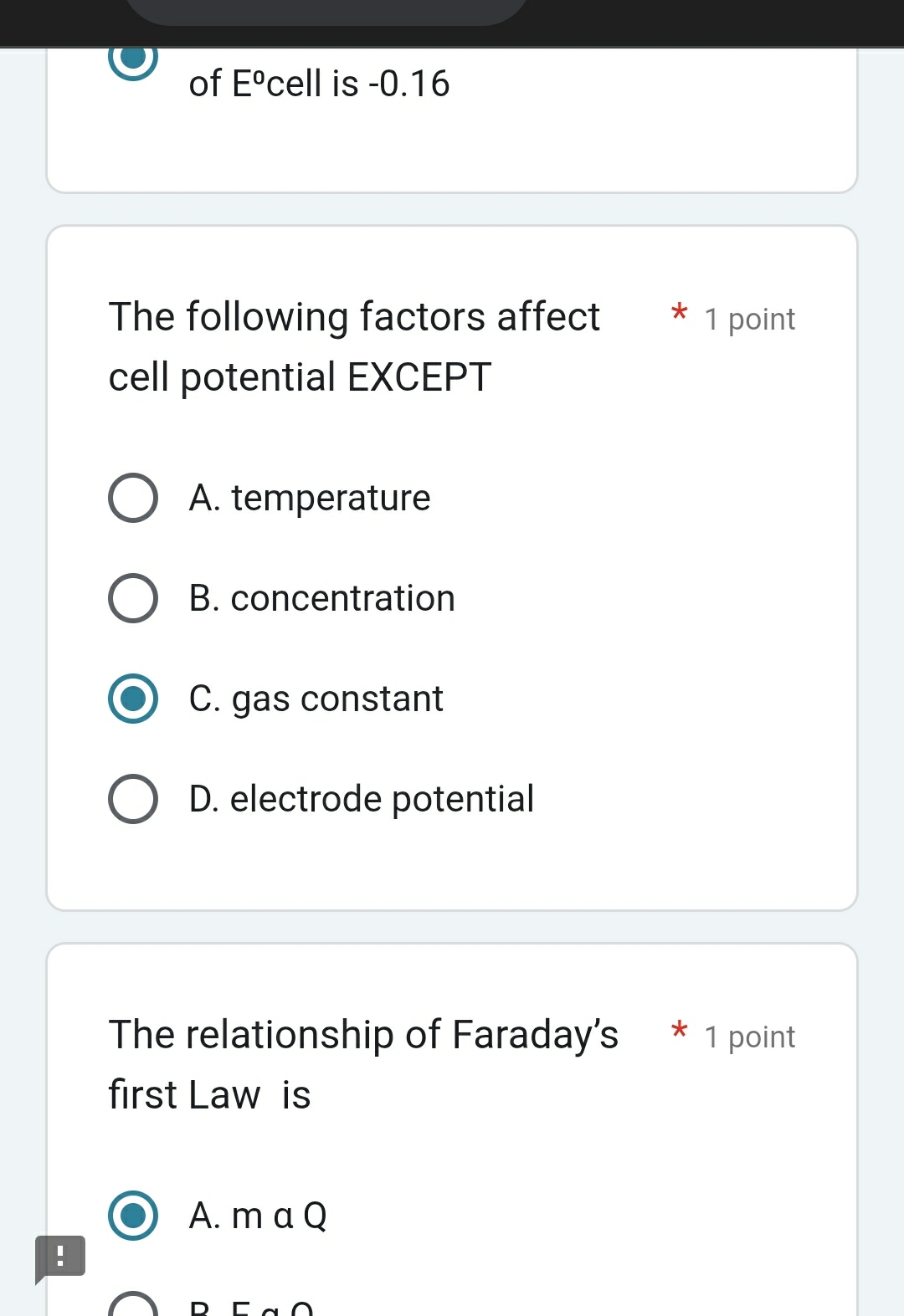Click the exclamation speech bubble icon
Screen dimensions: 904x1316
click(59, 1255)
